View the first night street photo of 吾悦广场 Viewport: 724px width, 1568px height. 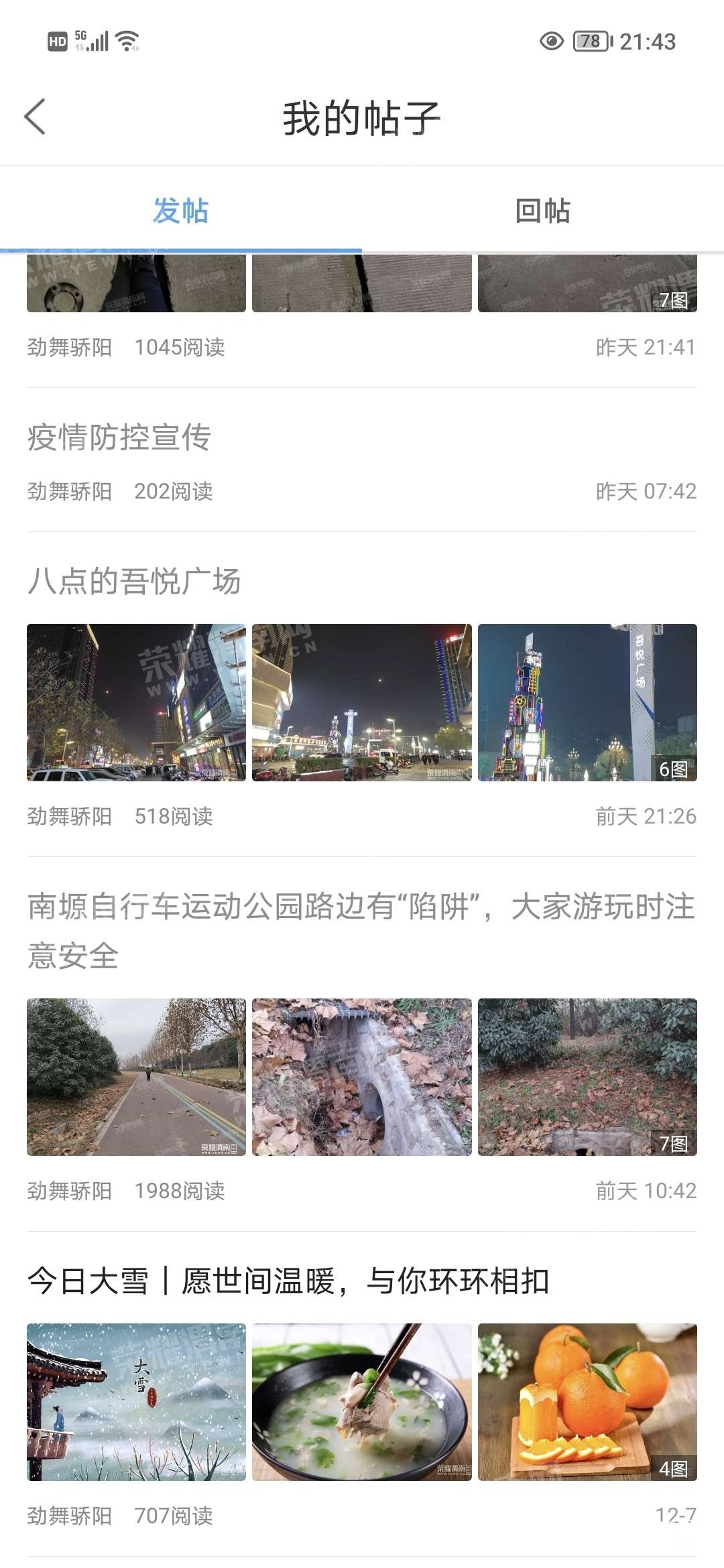coord(136,702)
